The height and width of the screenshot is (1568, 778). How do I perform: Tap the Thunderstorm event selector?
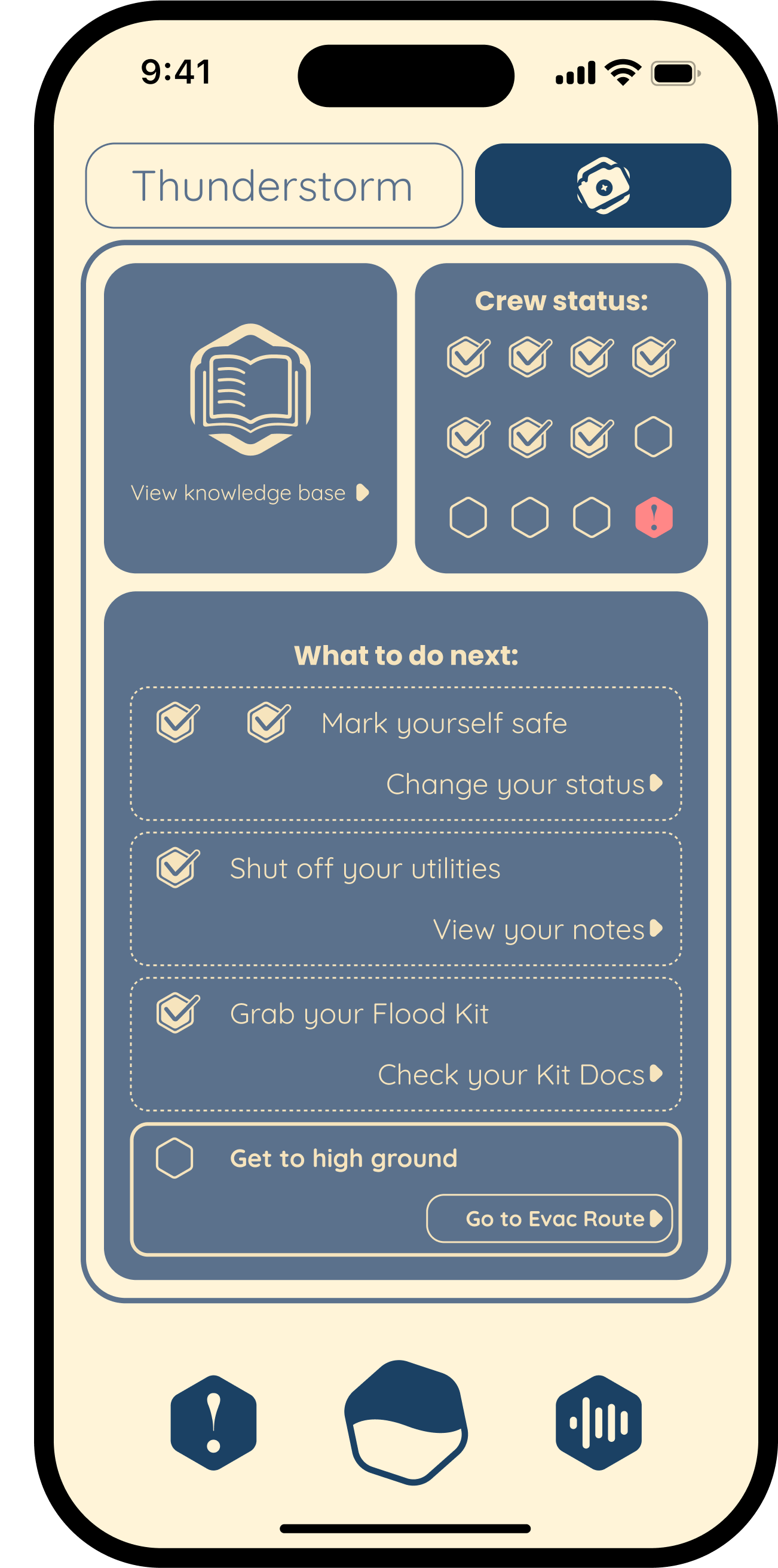click(x=274, y=186)
